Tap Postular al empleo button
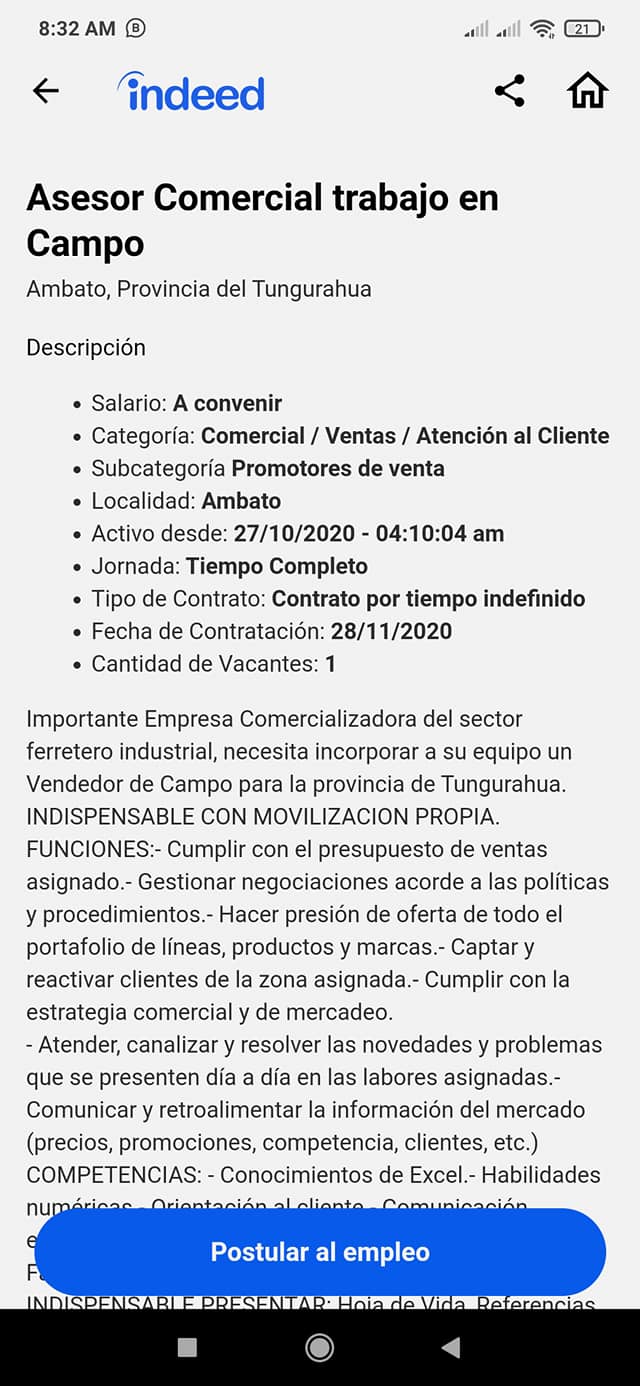 click(x=320, y=1252)
